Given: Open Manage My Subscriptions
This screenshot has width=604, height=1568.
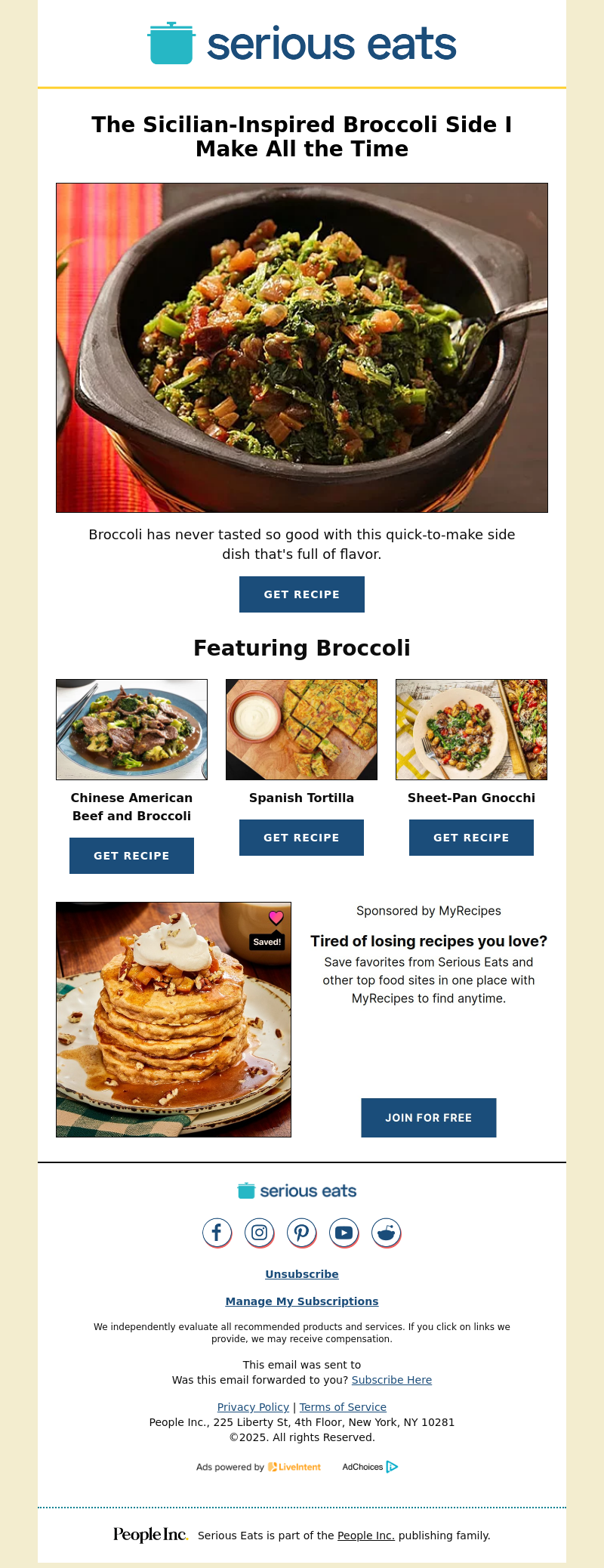Looking at the screenshot, I should coord(302,1301).
